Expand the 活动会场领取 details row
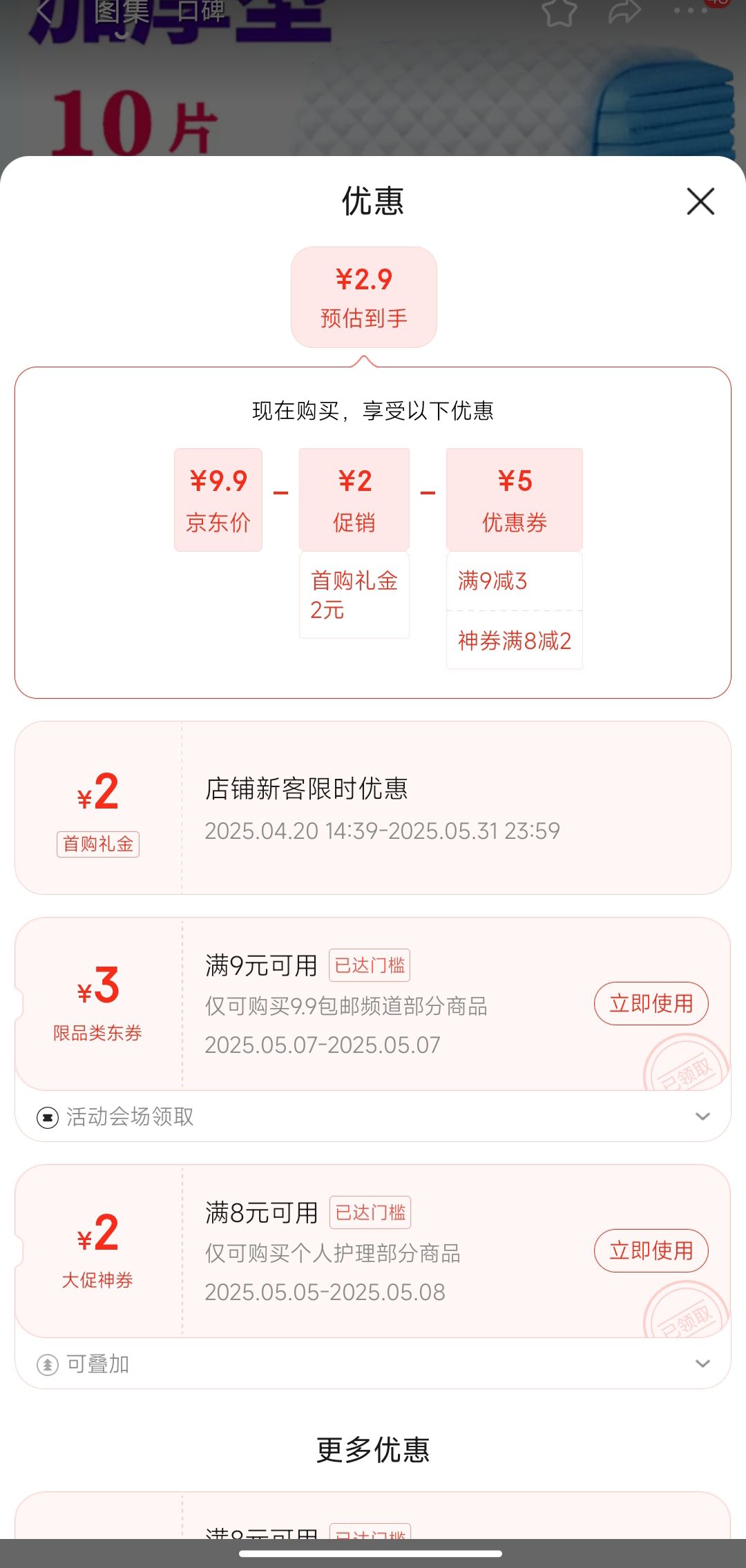The width and height of the screenshot is (746, 1568). 373,1116
